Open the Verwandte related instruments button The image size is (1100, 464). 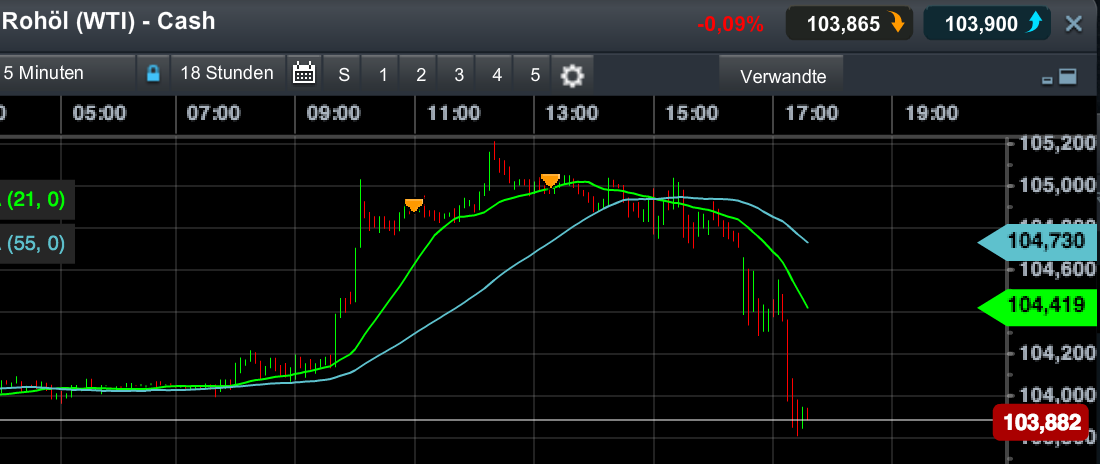click(x=782, y=75)
